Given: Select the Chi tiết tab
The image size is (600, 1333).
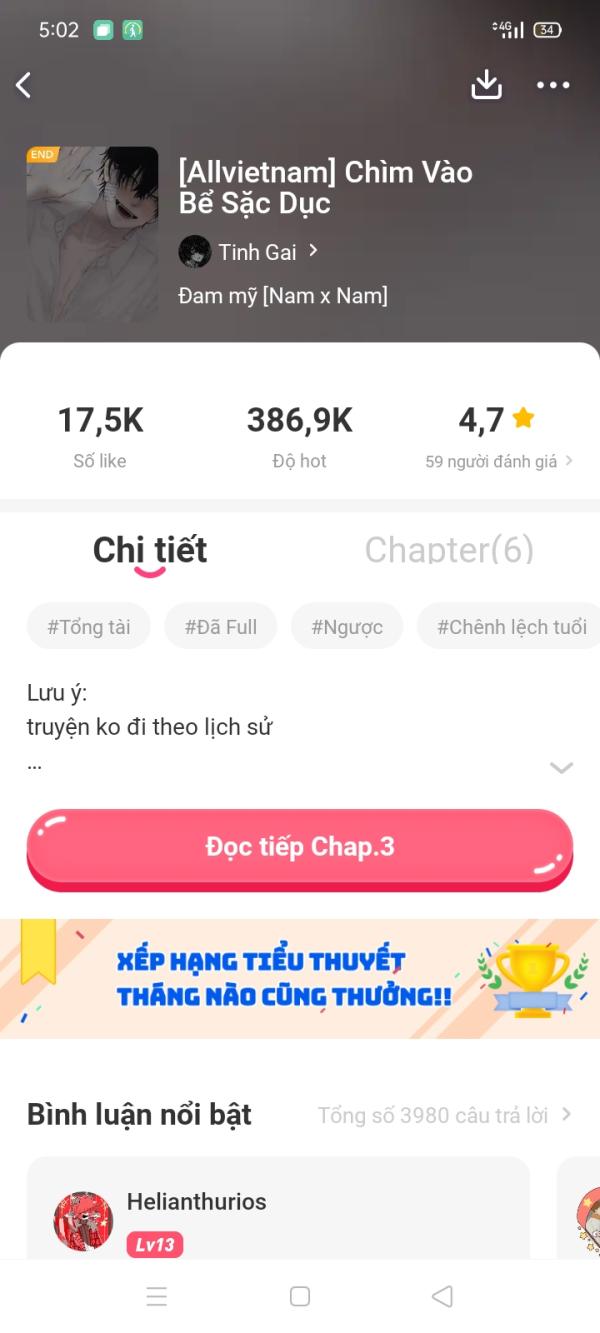Looking at the screenshot, I should [x=150, y=550].
